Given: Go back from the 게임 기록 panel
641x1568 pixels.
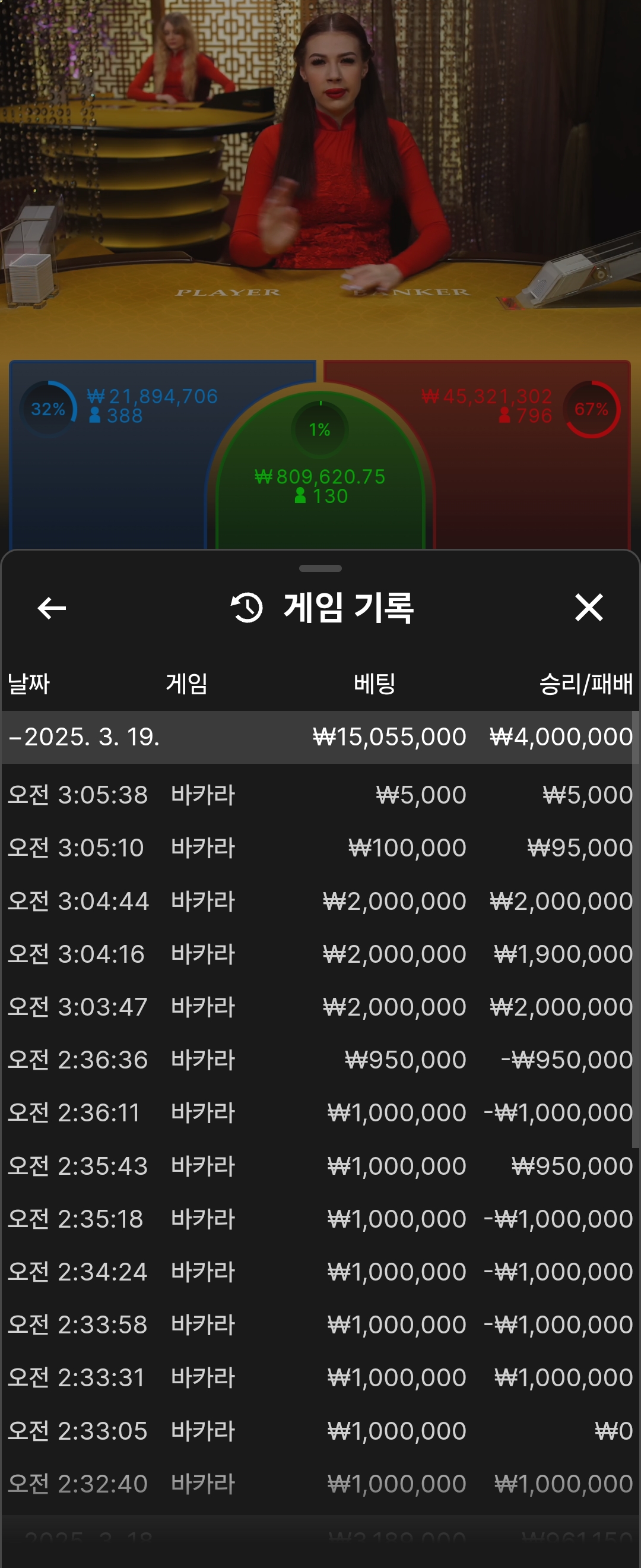Looking at the screenshot, I should (52, 608).
